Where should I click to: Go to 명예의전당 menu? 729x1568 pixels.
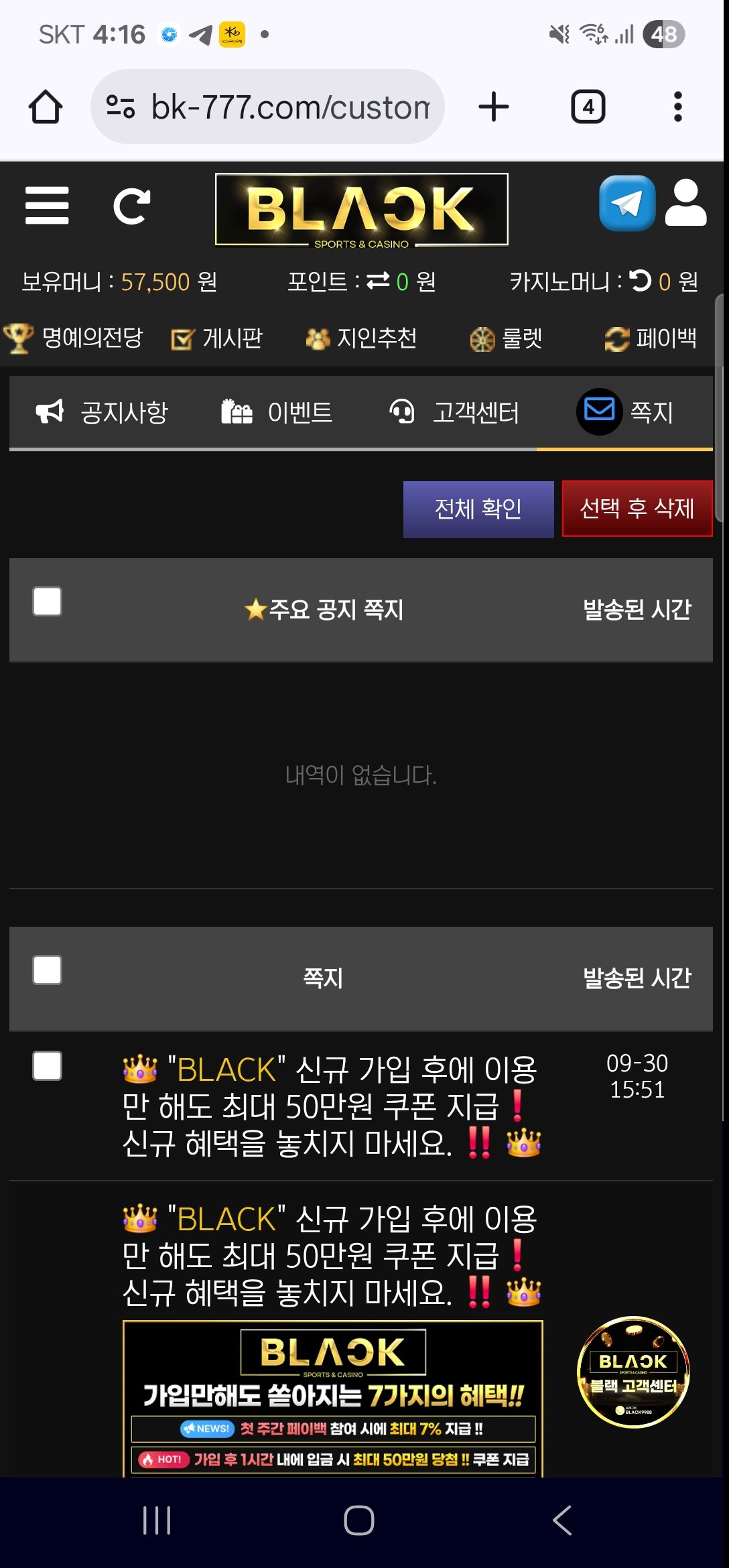(74, 338)
